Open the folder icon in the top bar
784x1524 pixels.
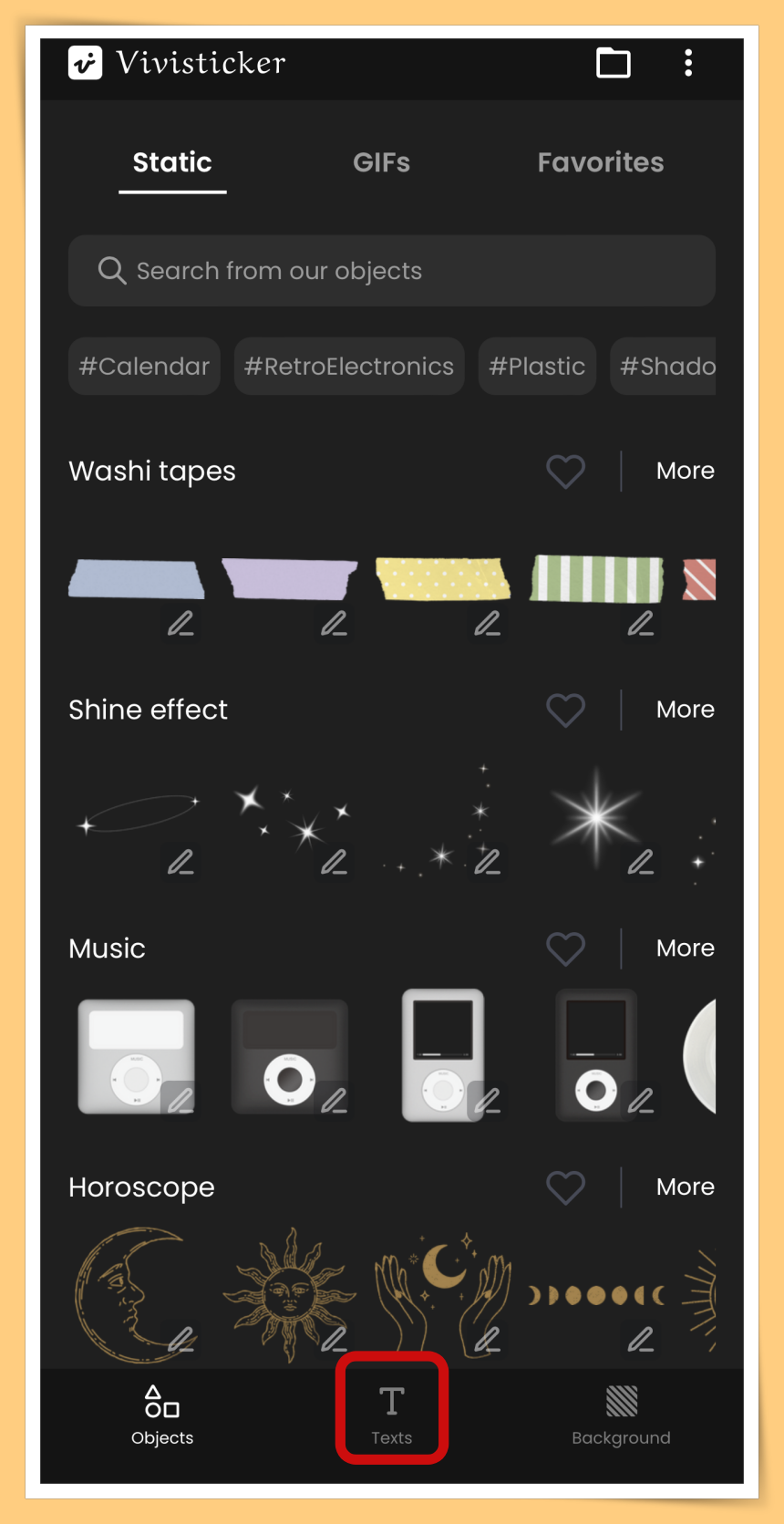(x=613, y=63)
